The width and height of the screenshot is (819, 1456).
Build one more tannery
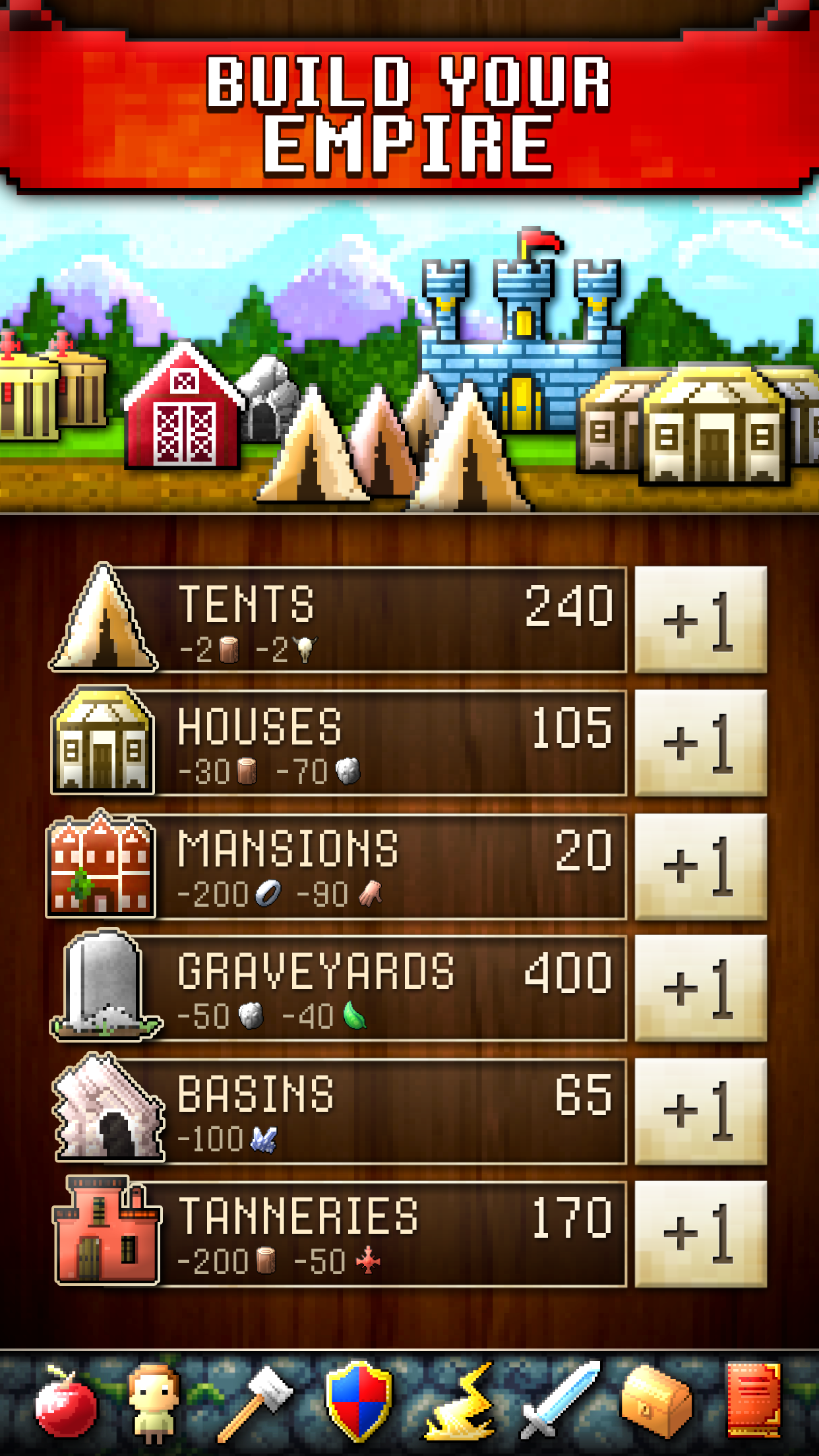[700, 1234]
